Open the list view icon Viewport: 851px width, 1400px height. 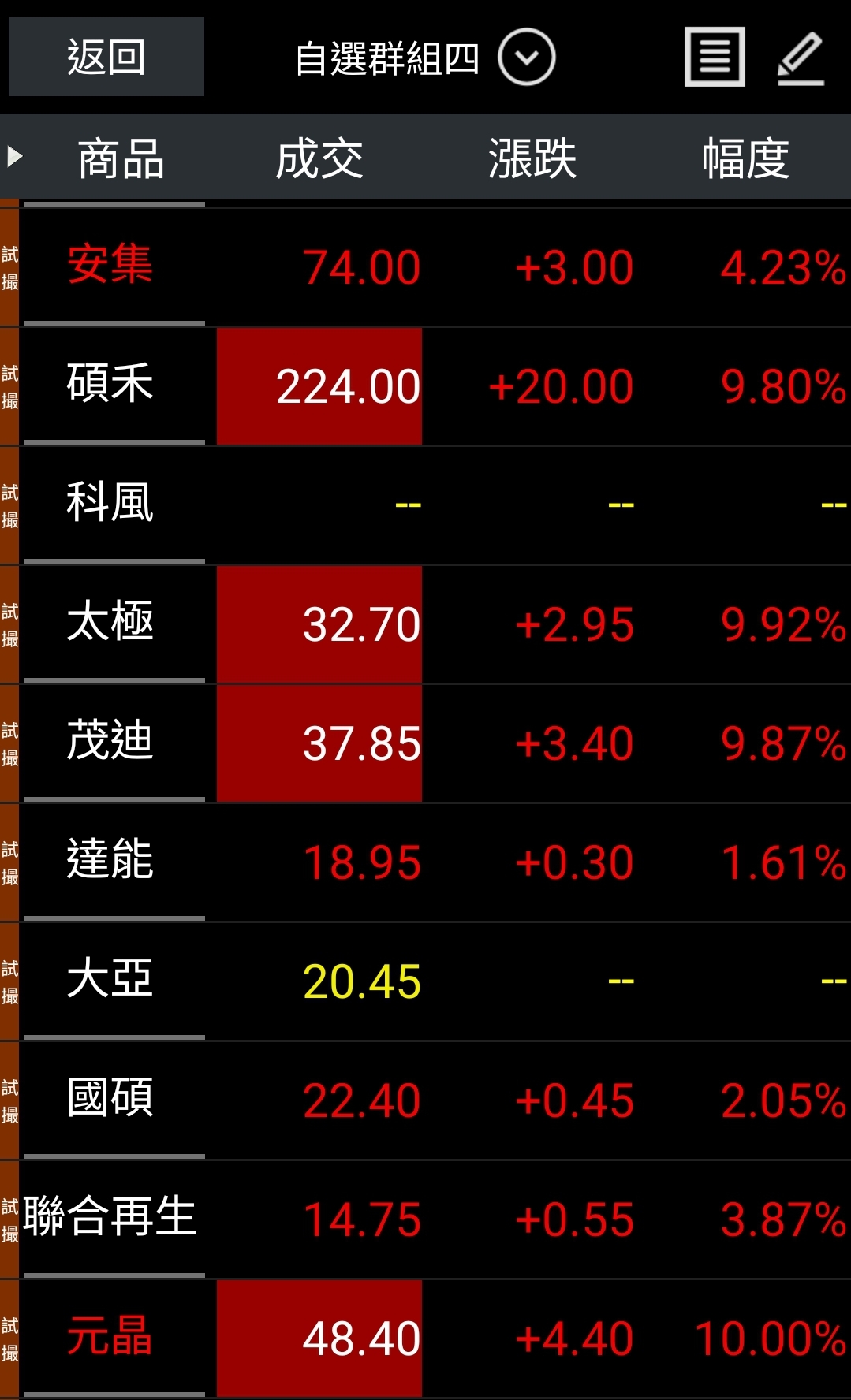(715, 58)
